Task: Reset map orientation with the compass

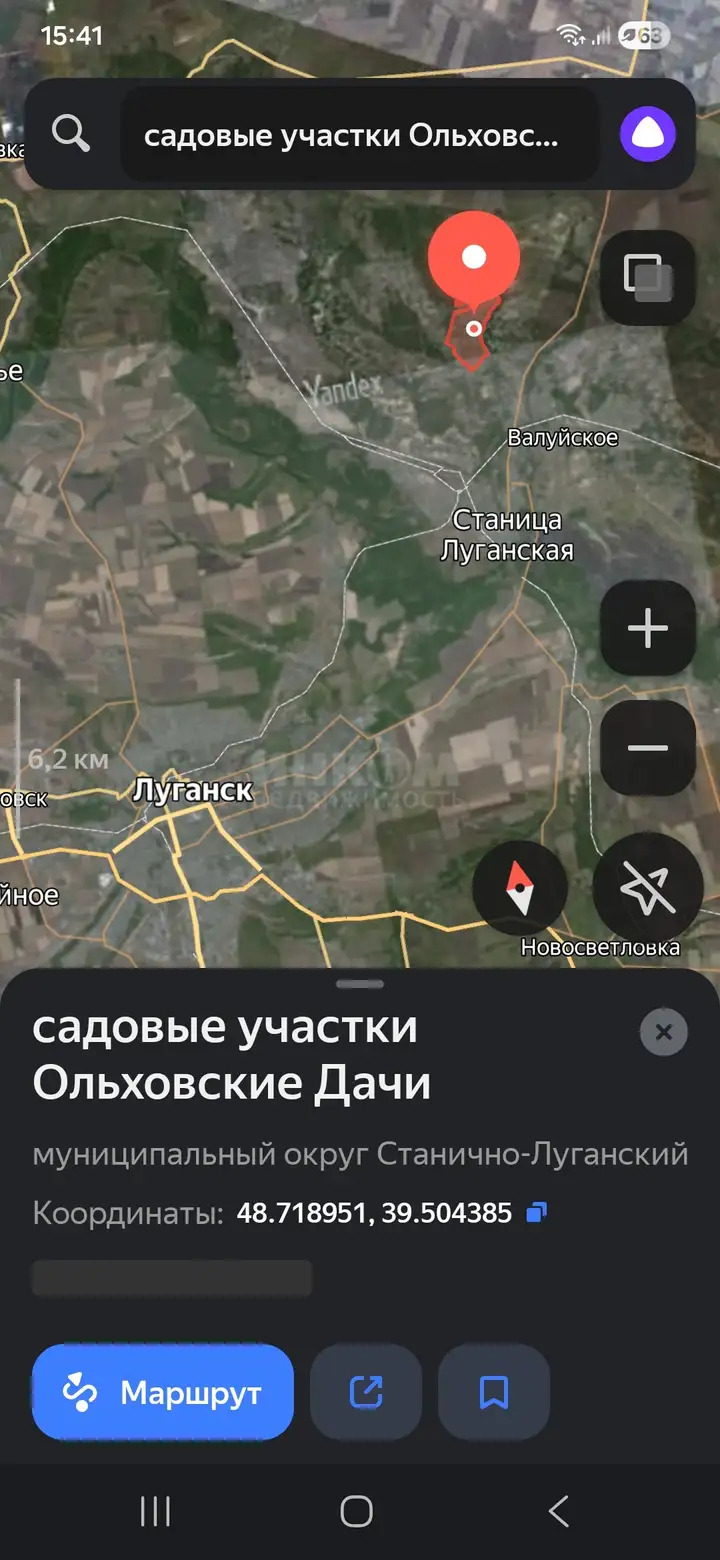Action: pyautogui.click(x=520, y=888)
